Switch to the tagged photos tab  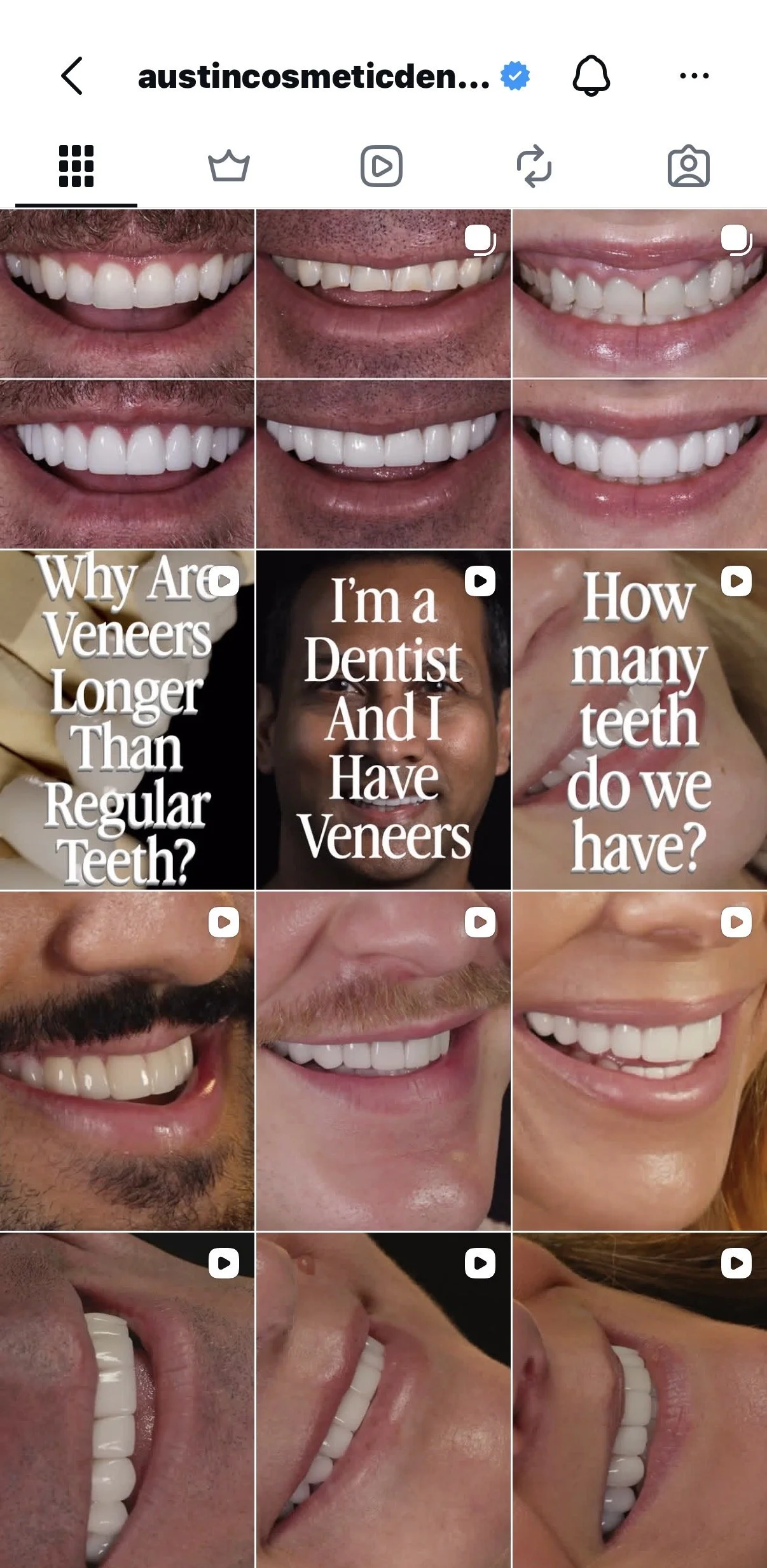pyautogui.click(x=689, y=167)
